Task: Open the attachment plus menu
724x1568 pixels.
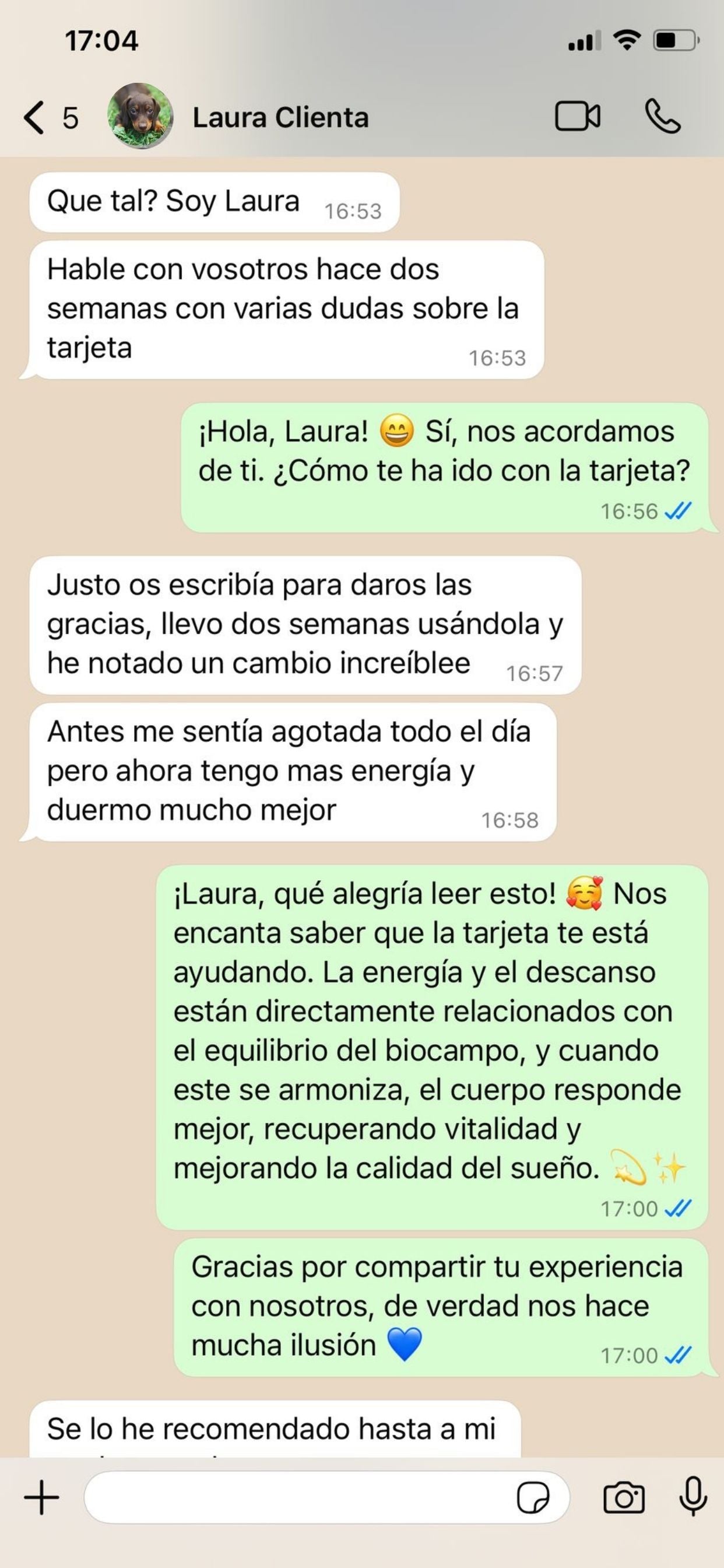Action: pos(41,1497)
